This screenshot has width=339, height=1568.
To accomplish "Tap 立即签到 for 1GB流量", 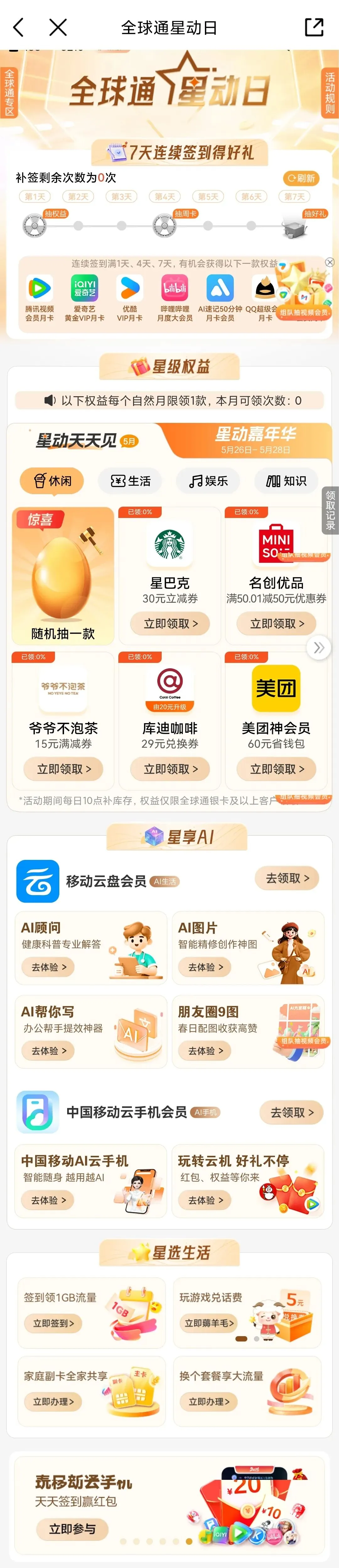I will (53, 1323).
